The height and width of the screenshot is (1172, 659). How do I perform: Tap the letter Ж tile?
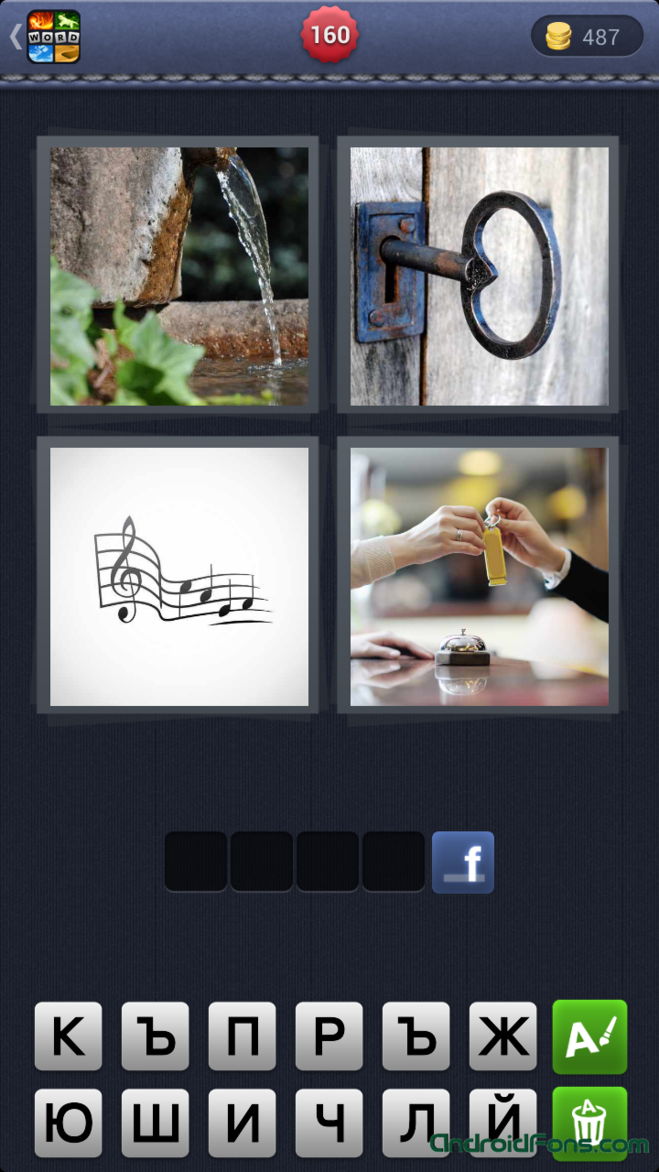click(x=503, y=1037)
